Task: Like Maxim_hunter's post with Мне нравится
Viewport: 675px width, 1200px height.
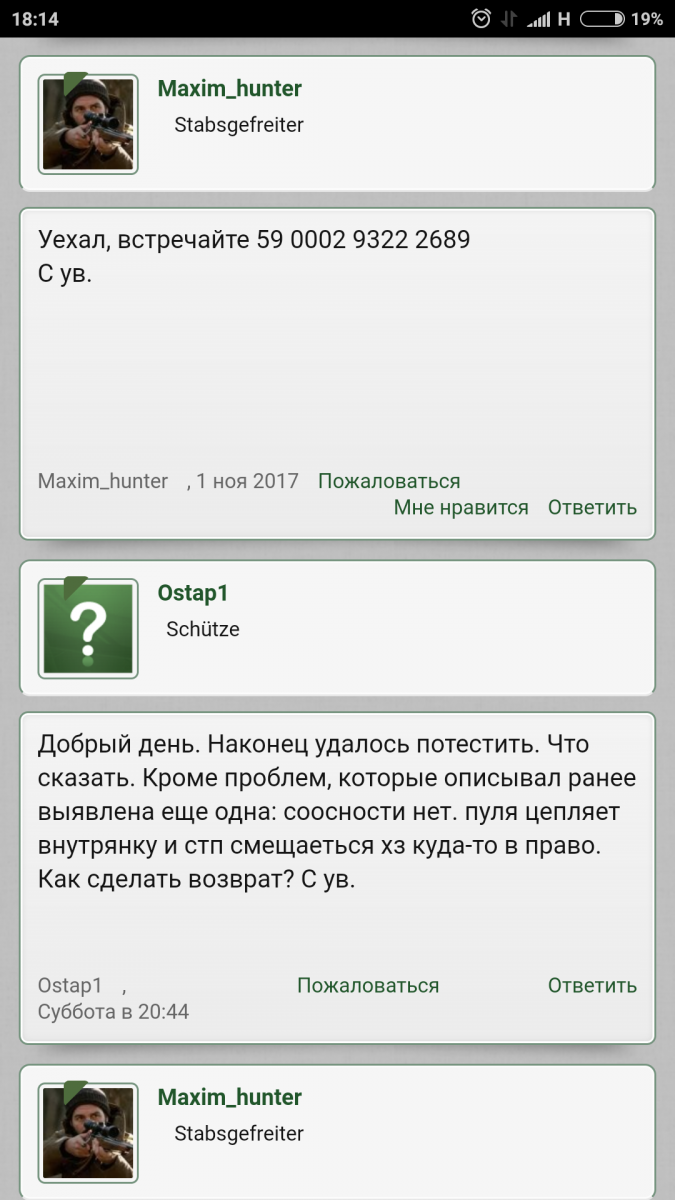Action: coord(460,507)
